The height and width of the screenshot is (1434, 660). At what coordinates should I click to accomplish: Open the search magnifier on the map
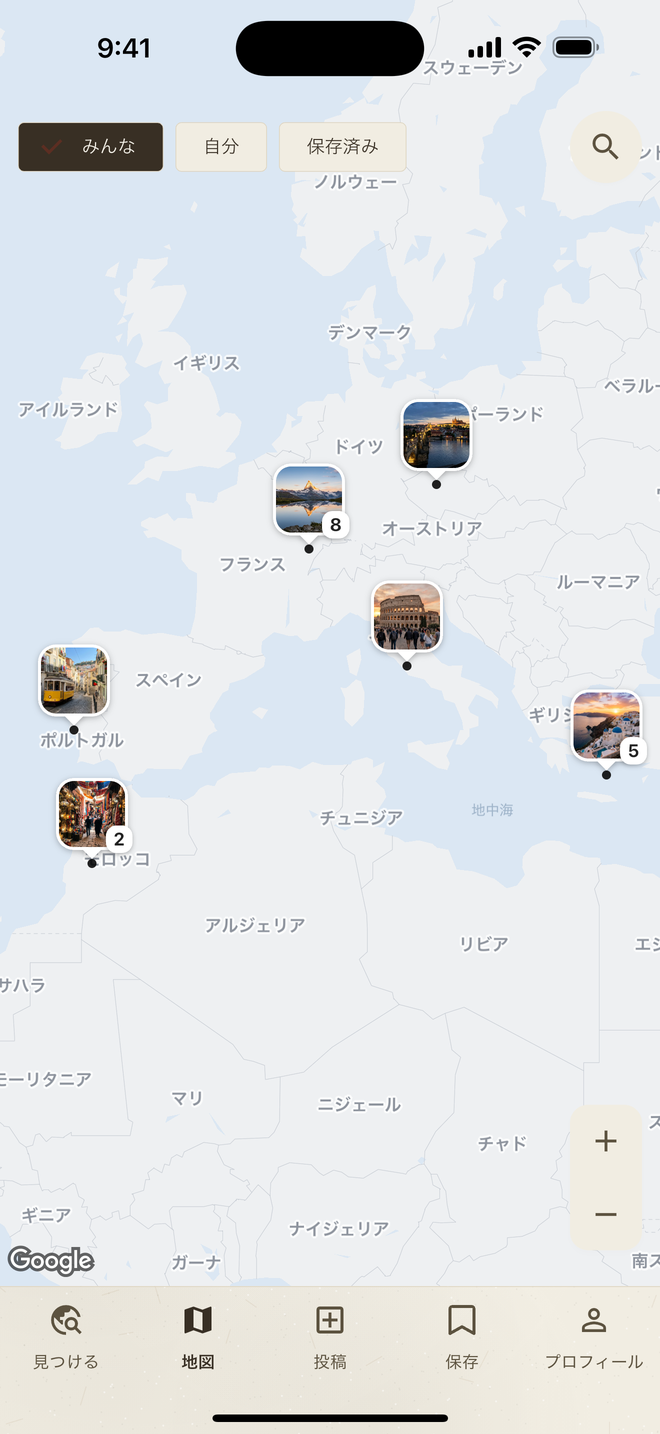pyautogui.click(x=605, y=147)
